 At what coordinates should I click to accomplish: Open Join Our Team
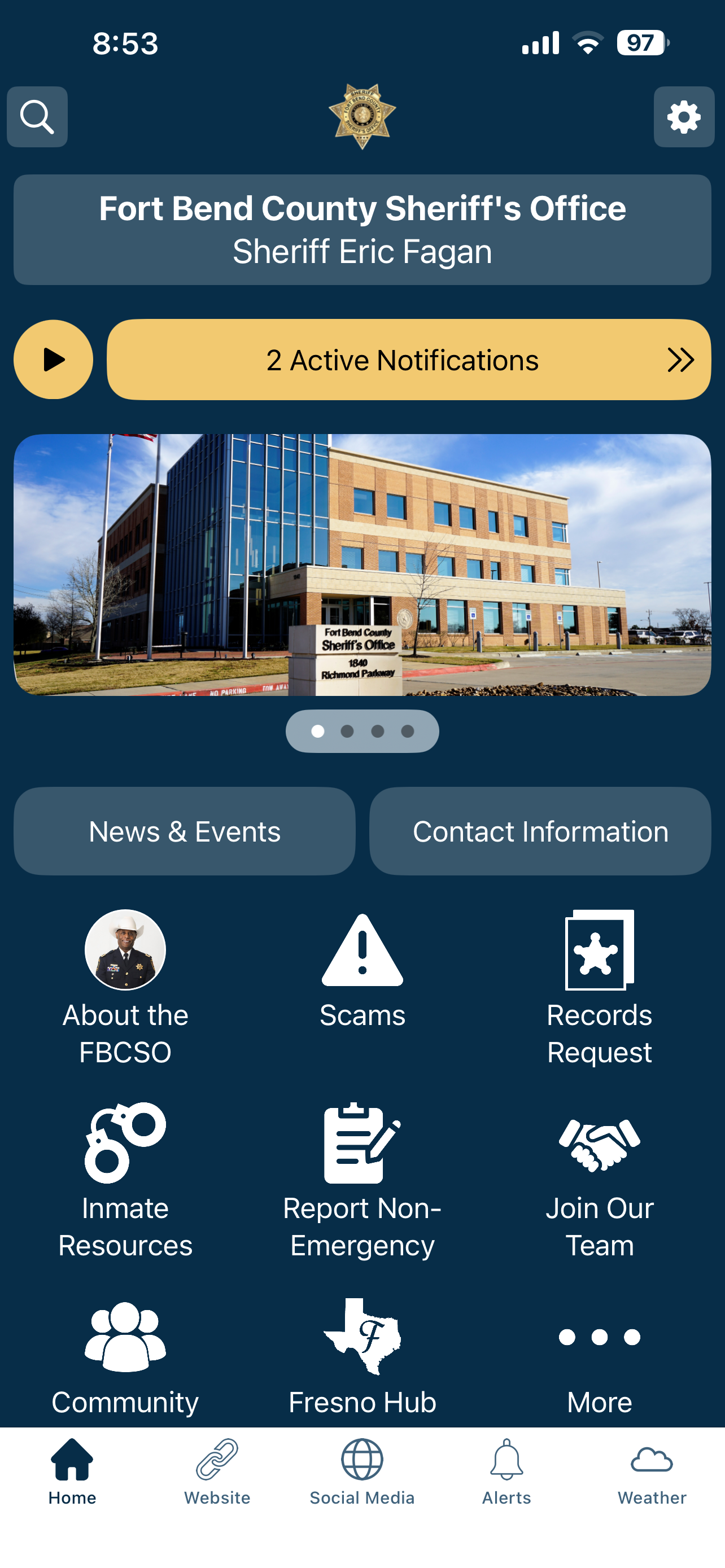(600, 1182)
